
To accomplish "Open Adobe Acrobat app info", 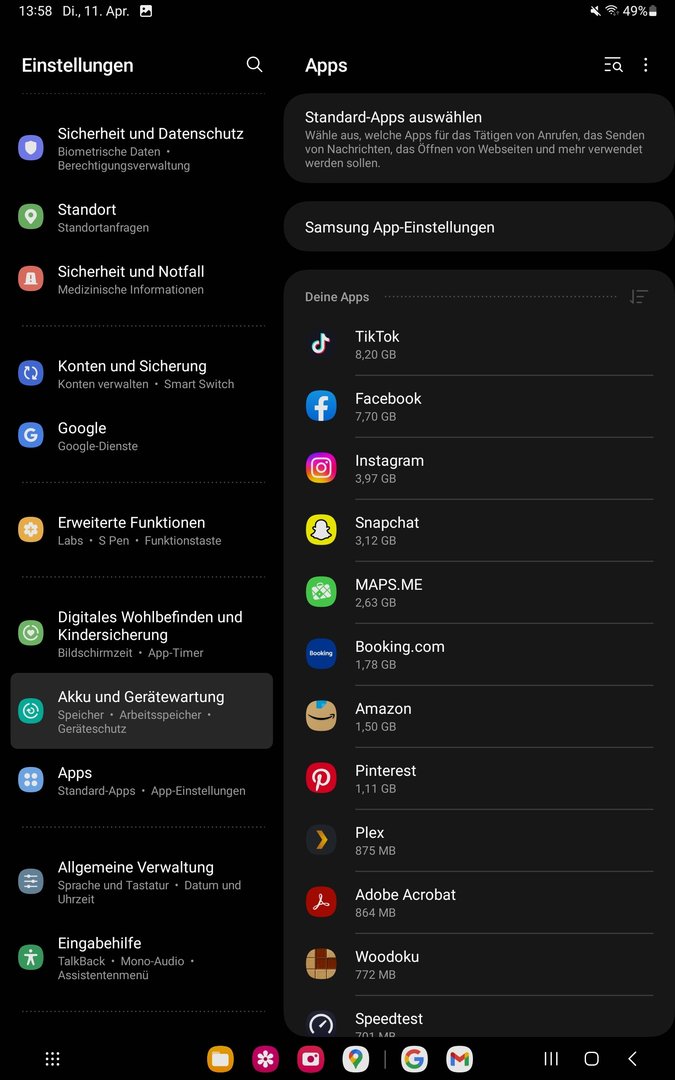I will 479,903.
